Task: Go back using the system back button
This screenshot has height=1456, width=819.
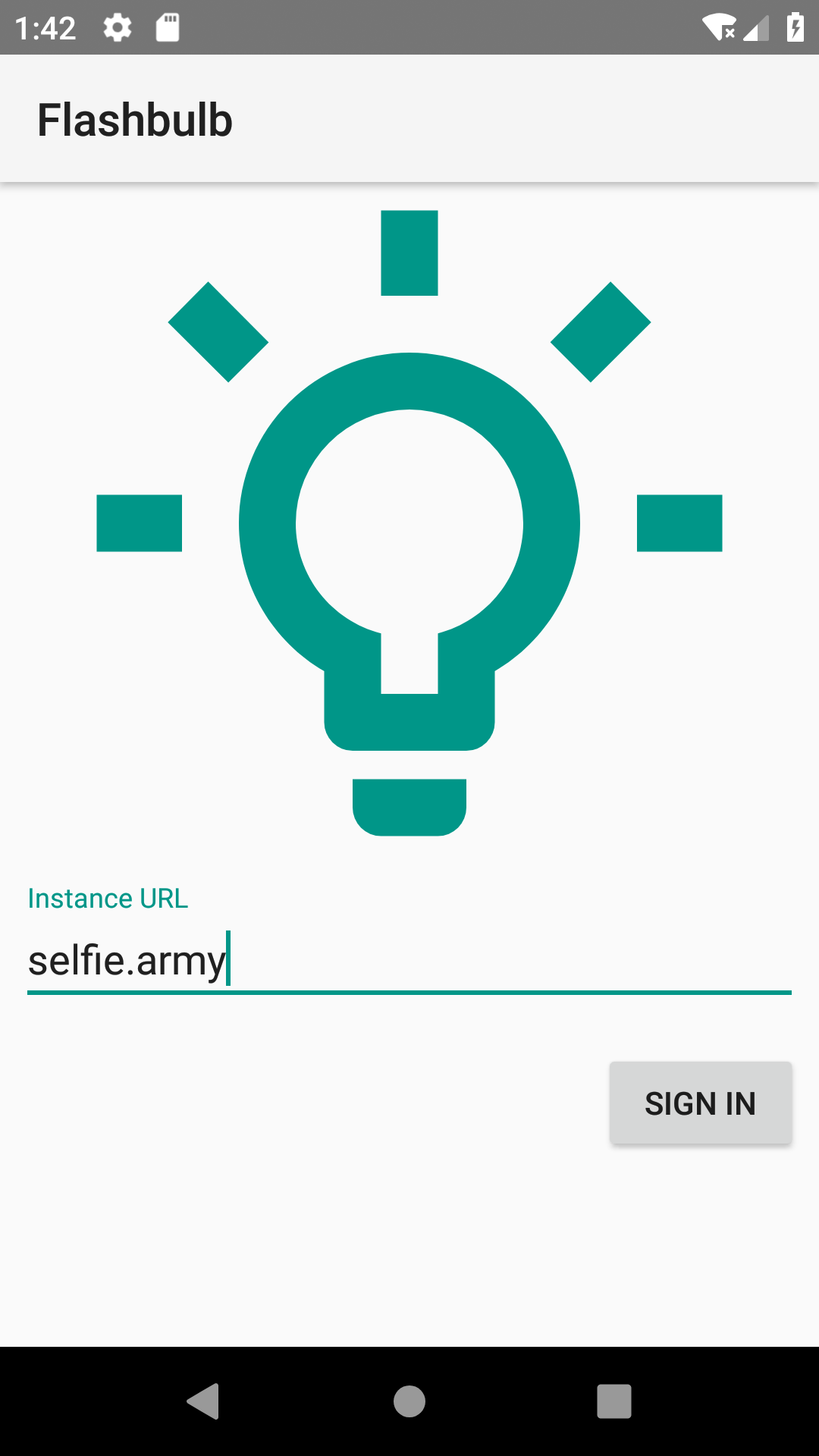Action: tap(203, 1401)
